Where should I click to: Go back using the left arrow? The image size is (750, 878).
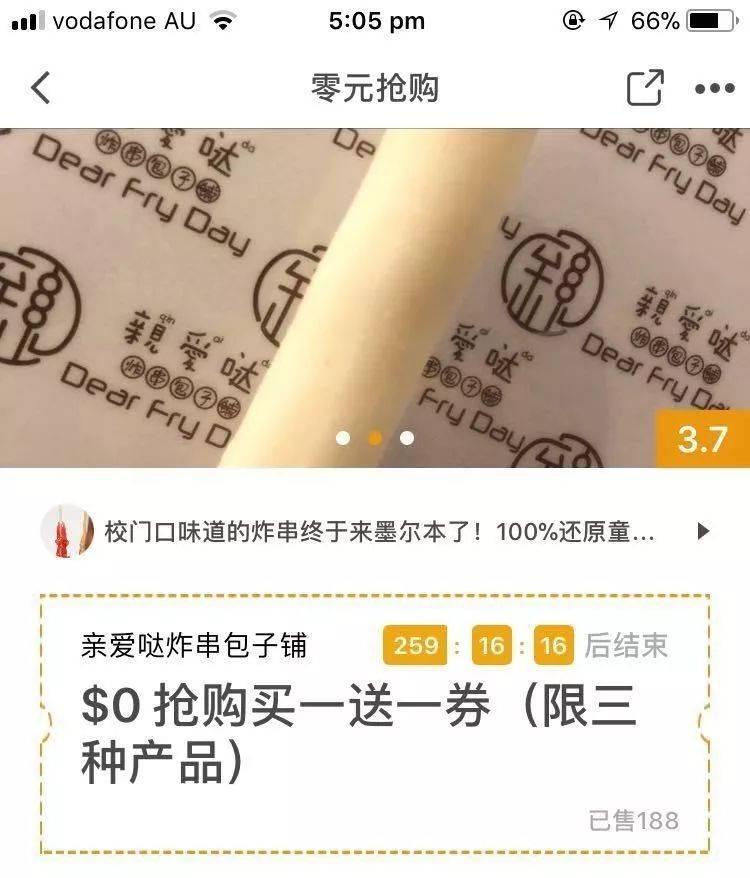point(40,88)
